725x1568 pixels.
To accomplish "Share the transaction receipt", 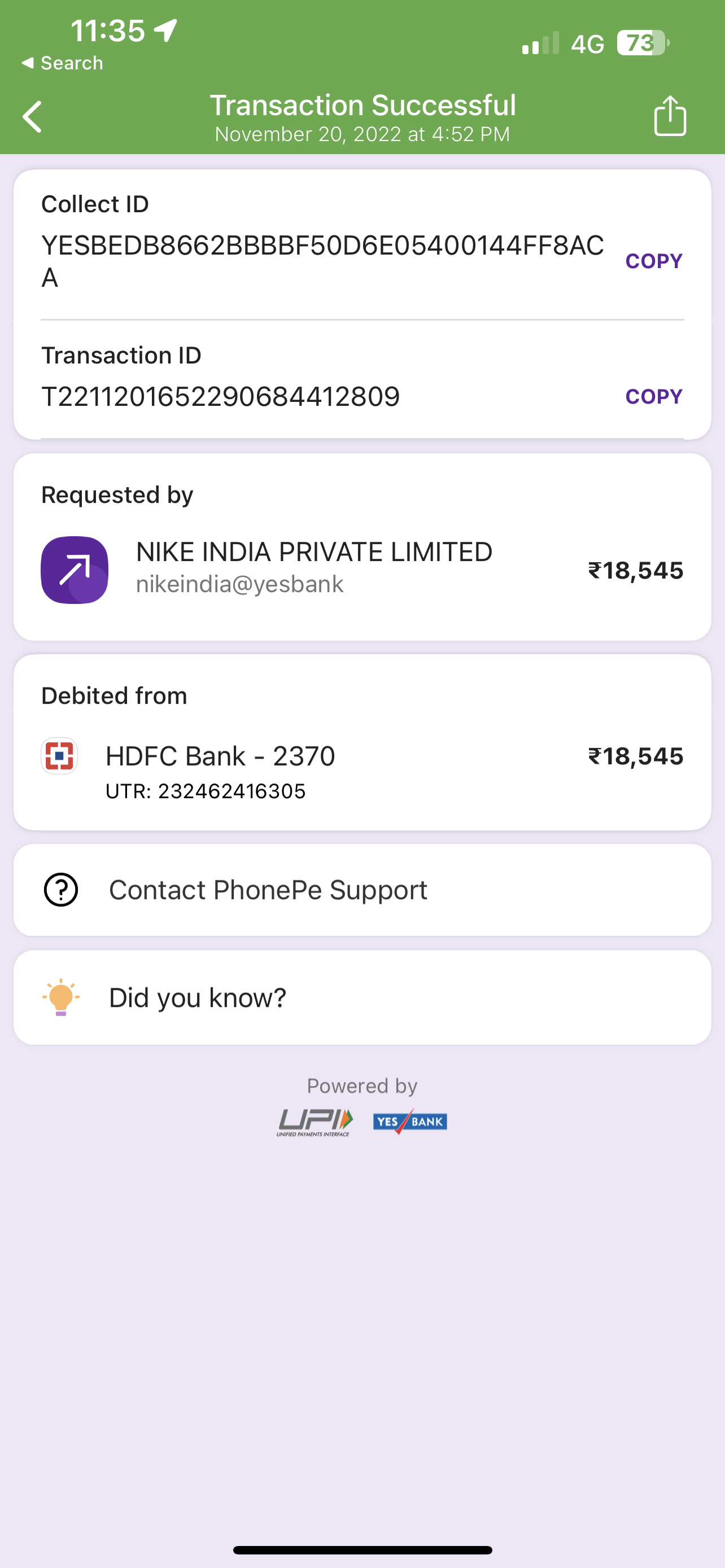I will 670,116.
